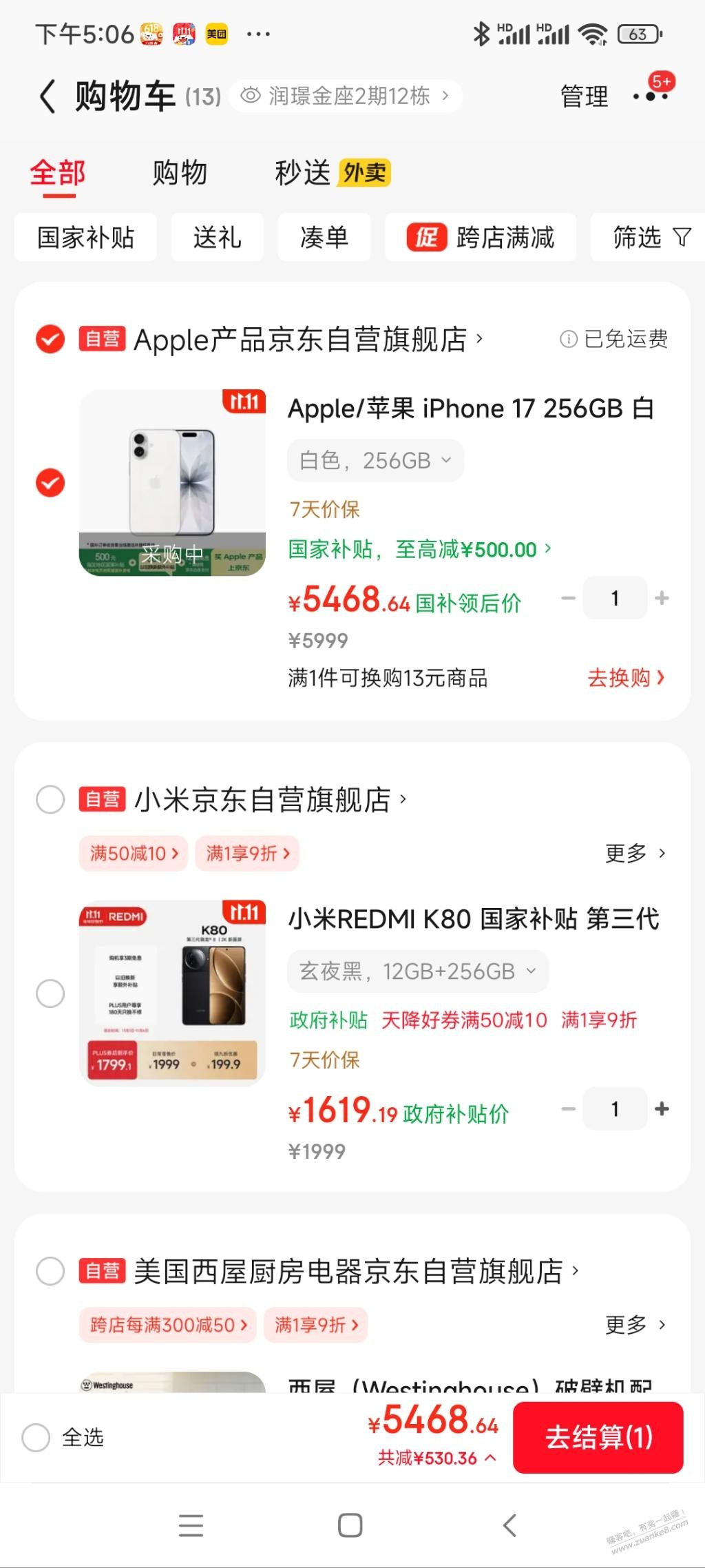The width and height of the screenshot is (705, 1568).
Task: Switch to the 秒送 外卖 tab
Action: (332, 172)
